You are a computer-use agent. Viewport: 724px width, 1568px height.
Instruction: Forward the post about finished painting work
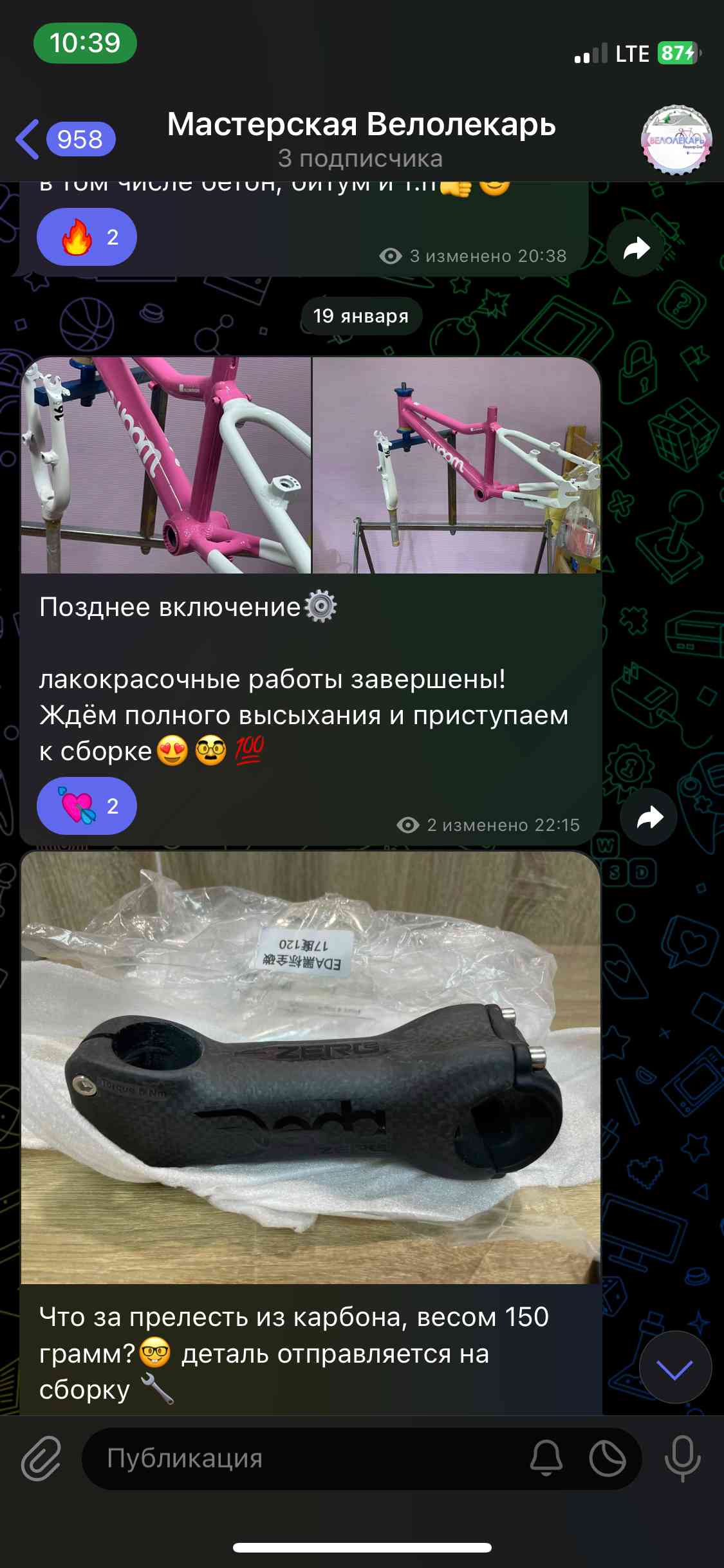click(x=649, y=817)
